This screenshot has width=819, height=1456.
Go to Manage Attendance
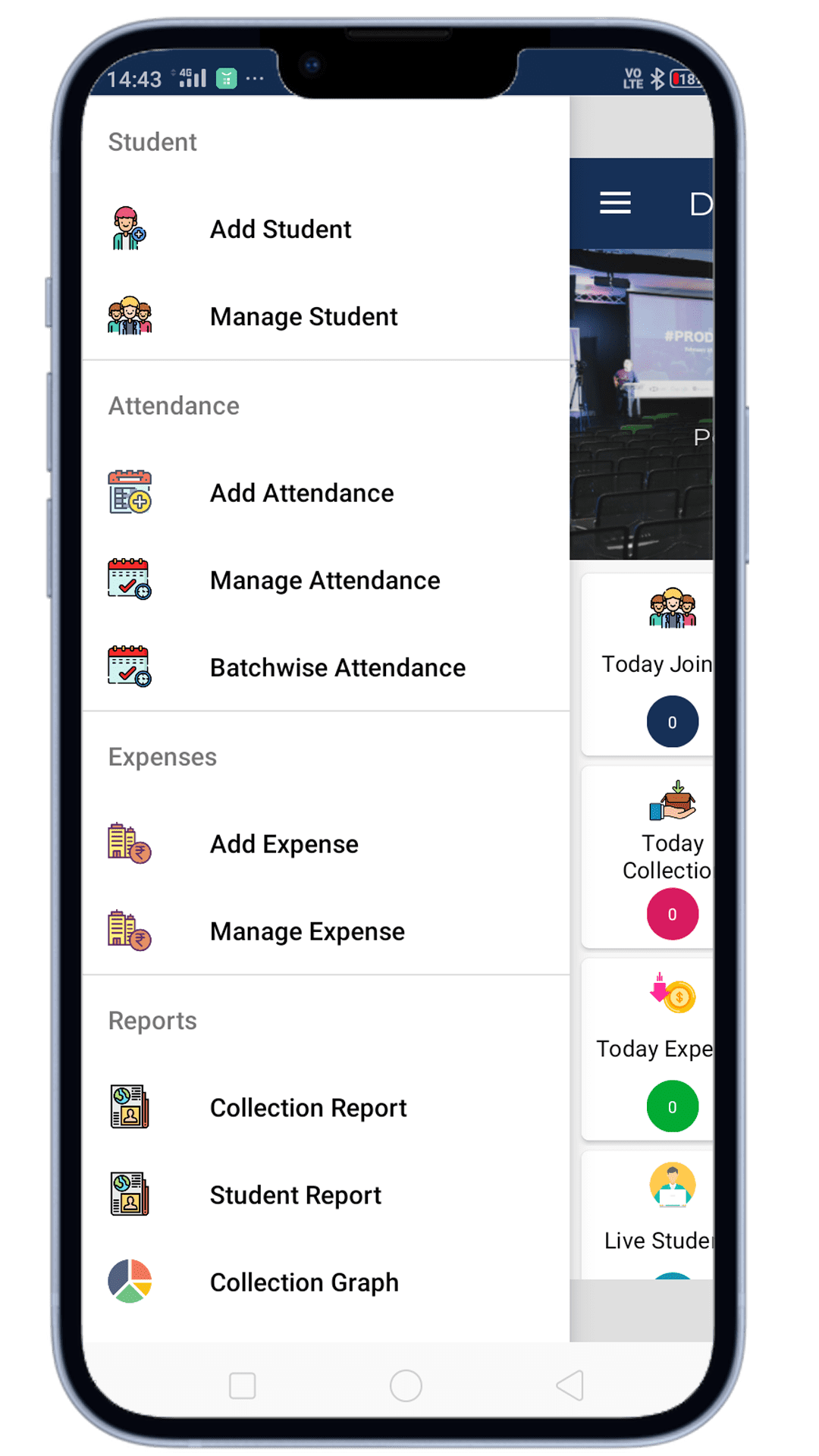click(325, 580)
